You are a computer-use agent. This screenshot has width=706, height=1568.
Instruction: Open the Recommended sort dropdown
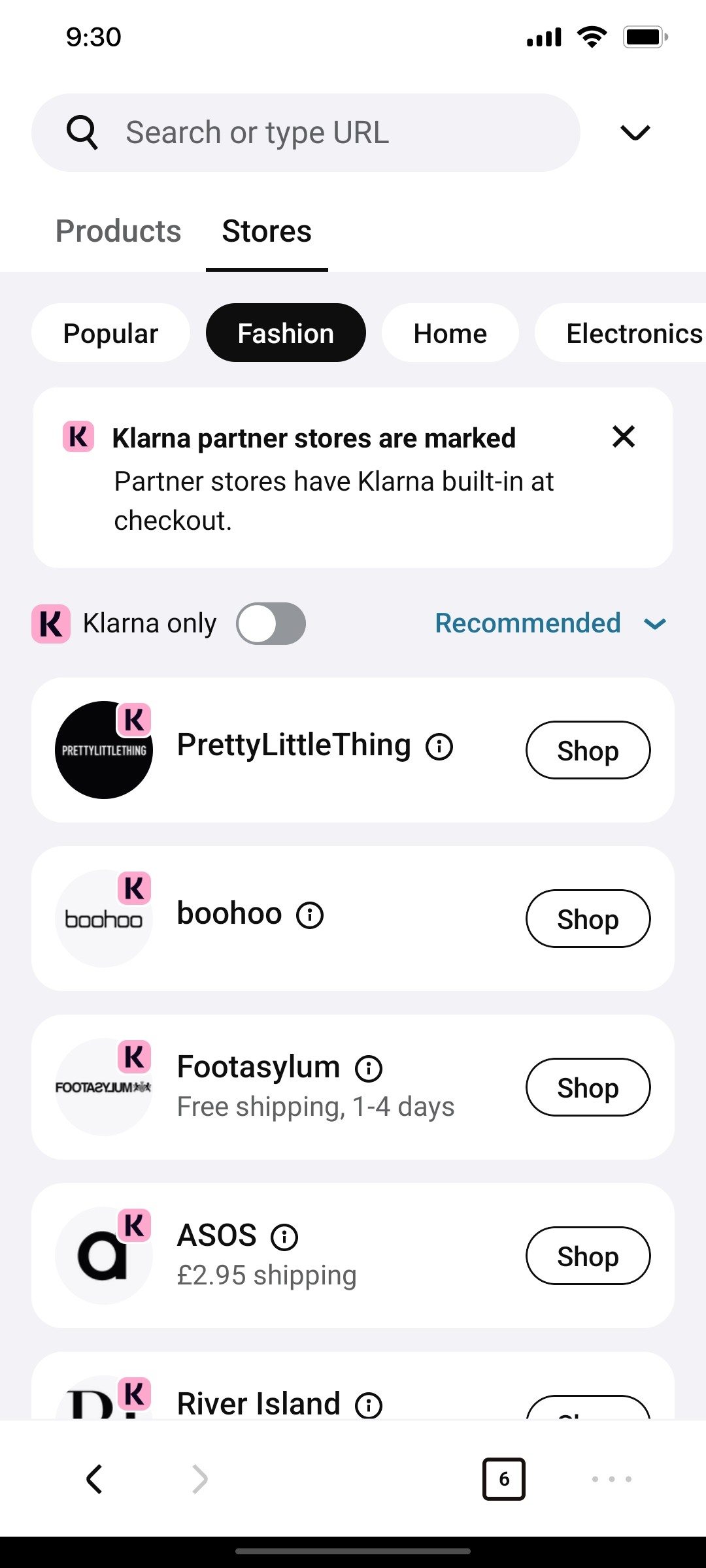550,623
